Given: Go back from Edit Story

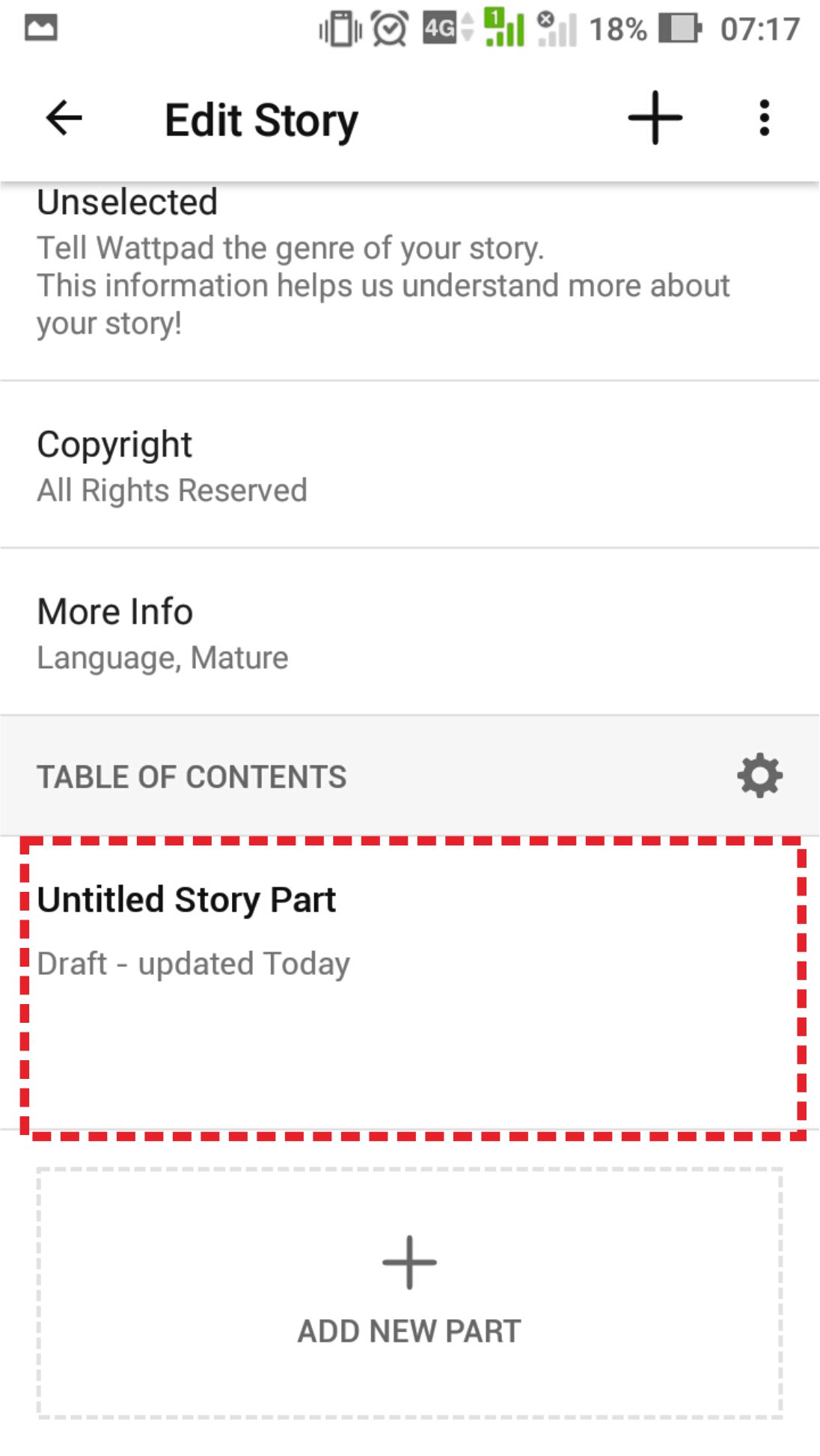Looking at the screenshot, I should [x=64, y=118].
